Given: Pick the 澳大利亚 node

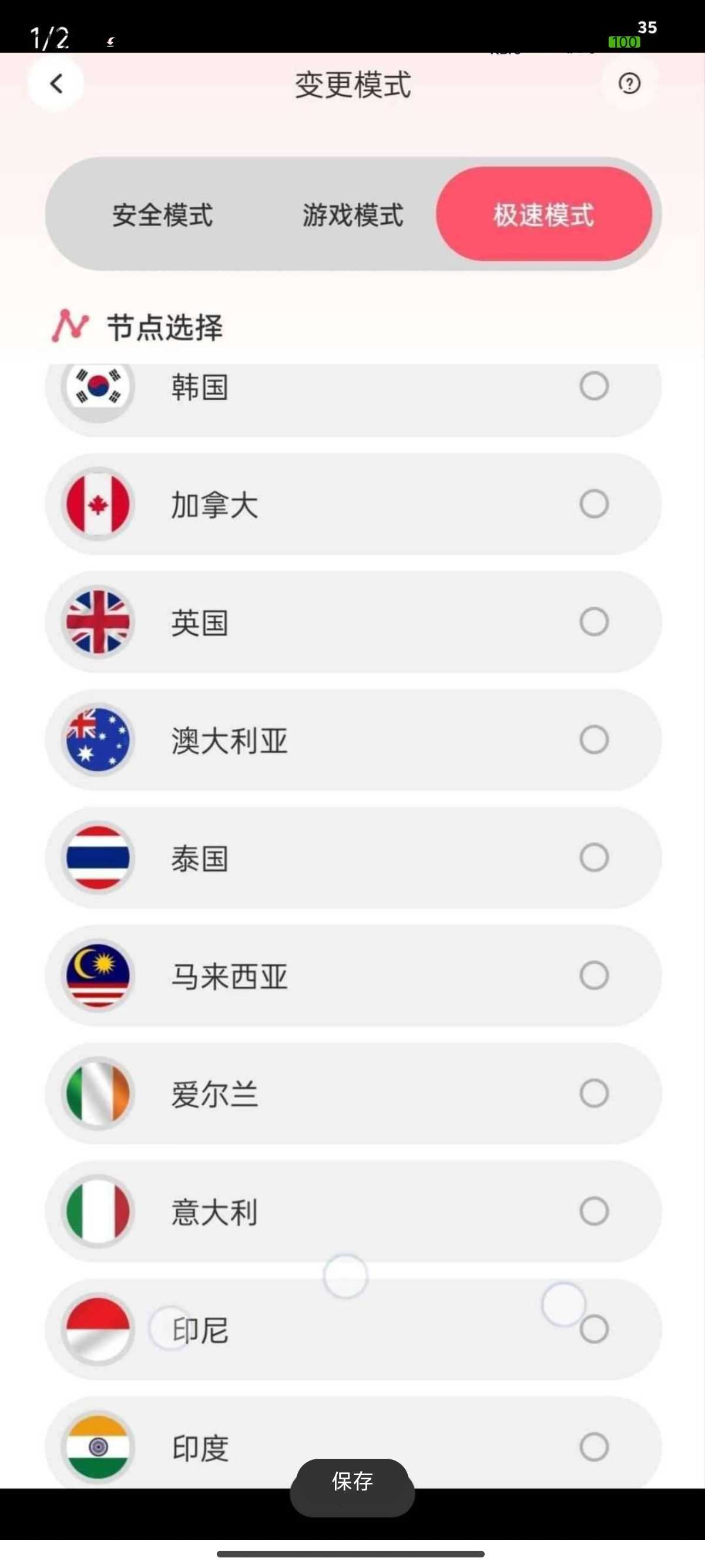Looking at the screenshot, I should [x=353, y=740].
